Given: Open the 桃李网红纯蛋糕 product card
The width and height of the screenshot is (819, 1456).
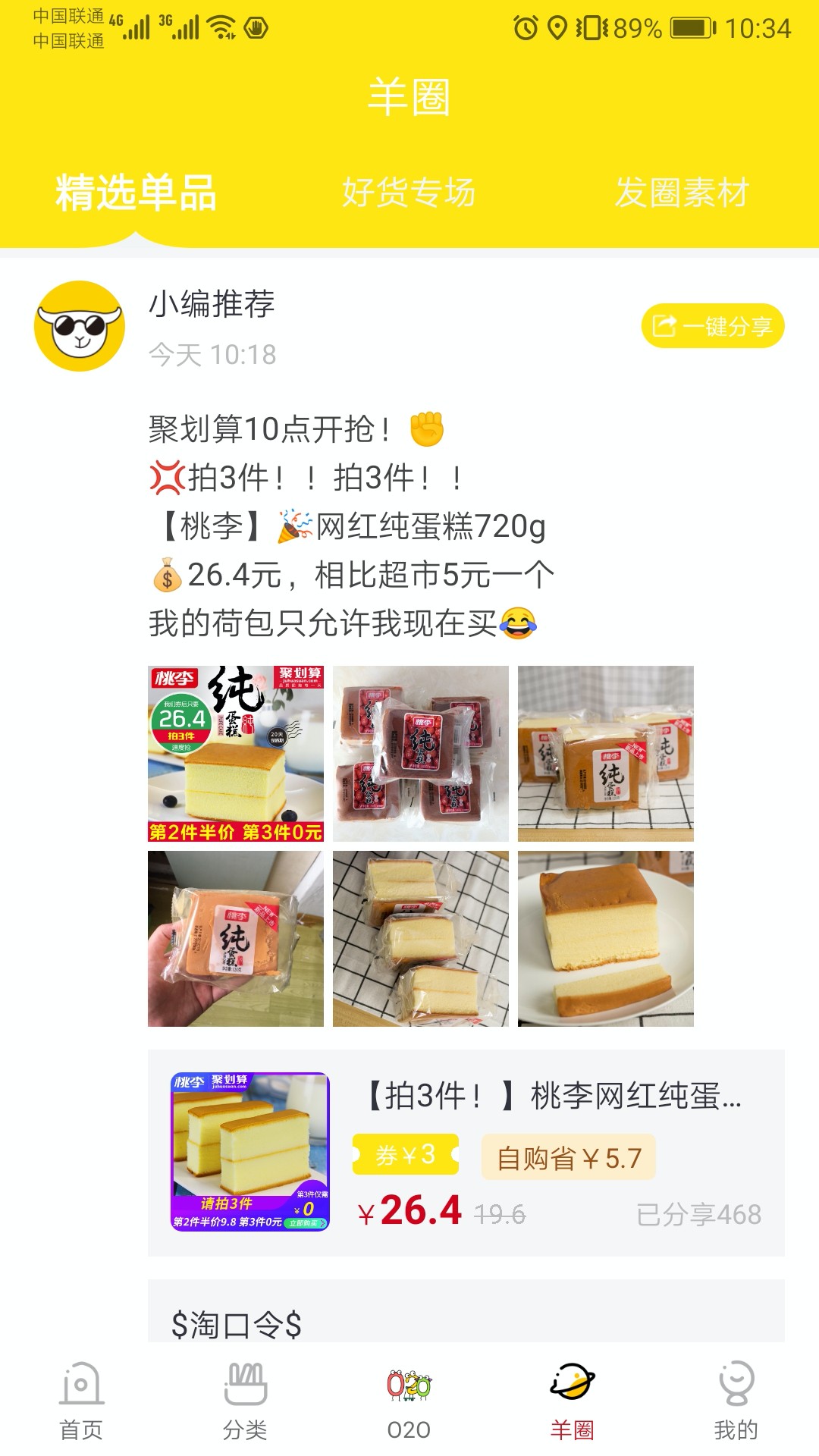Looking at the screenshot, I should click(x=466, y=1153).
